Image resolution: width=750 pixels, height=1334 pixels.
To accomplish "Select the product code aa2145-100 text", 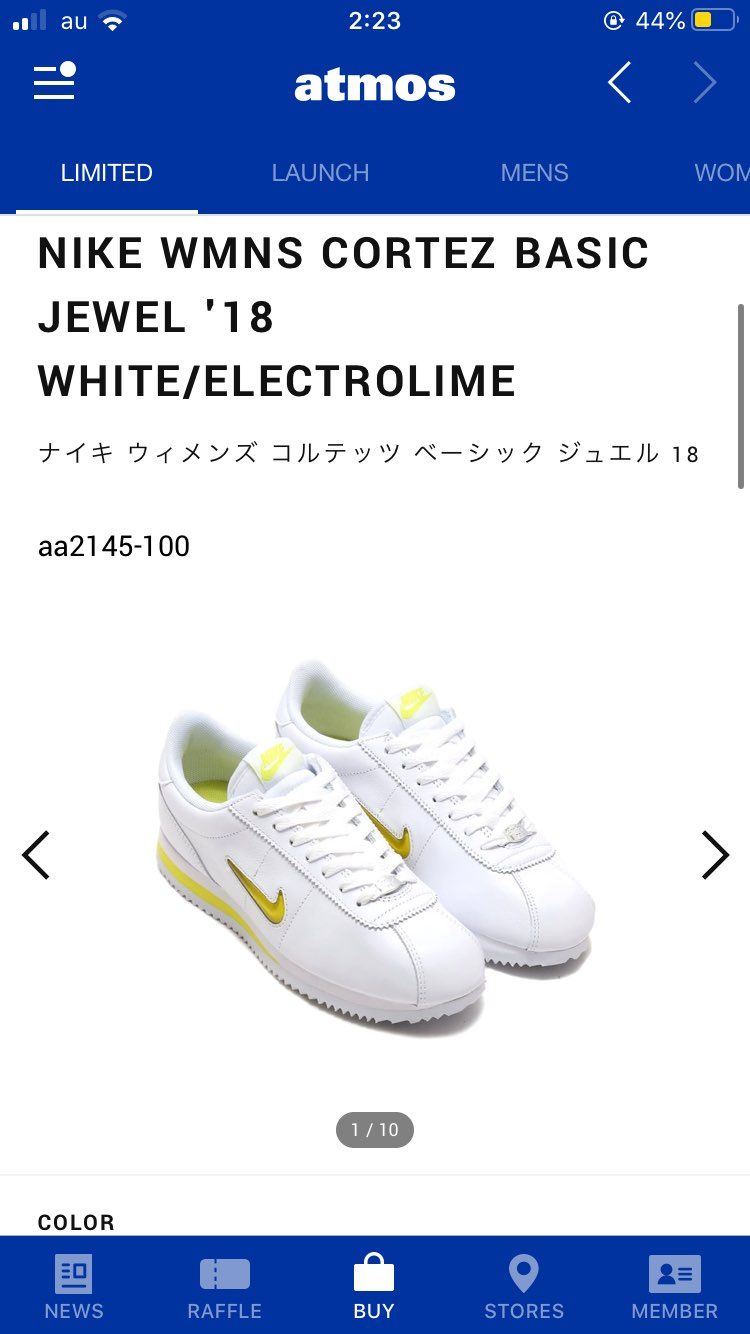I will pos(113,546).
